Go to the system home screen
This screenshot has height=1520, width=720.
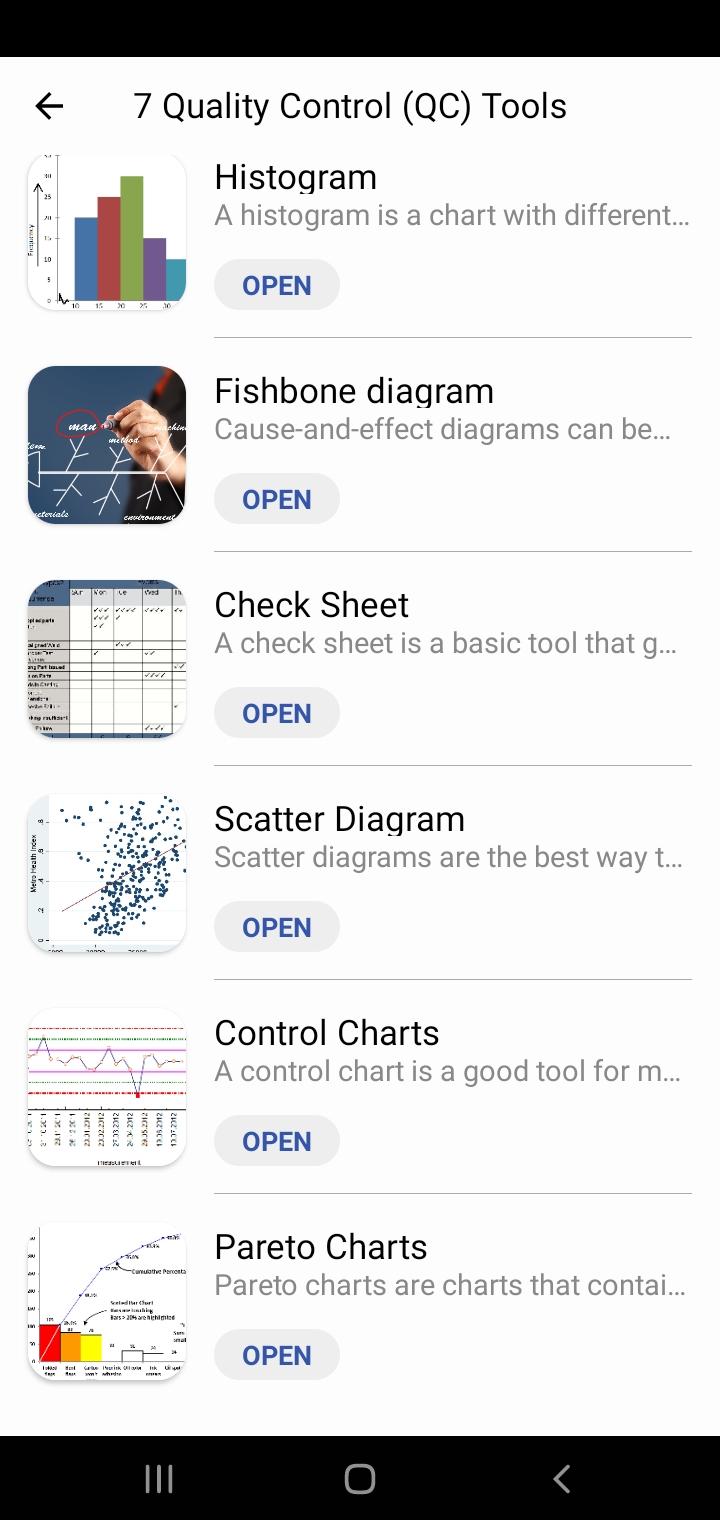tap(360, 1479)
